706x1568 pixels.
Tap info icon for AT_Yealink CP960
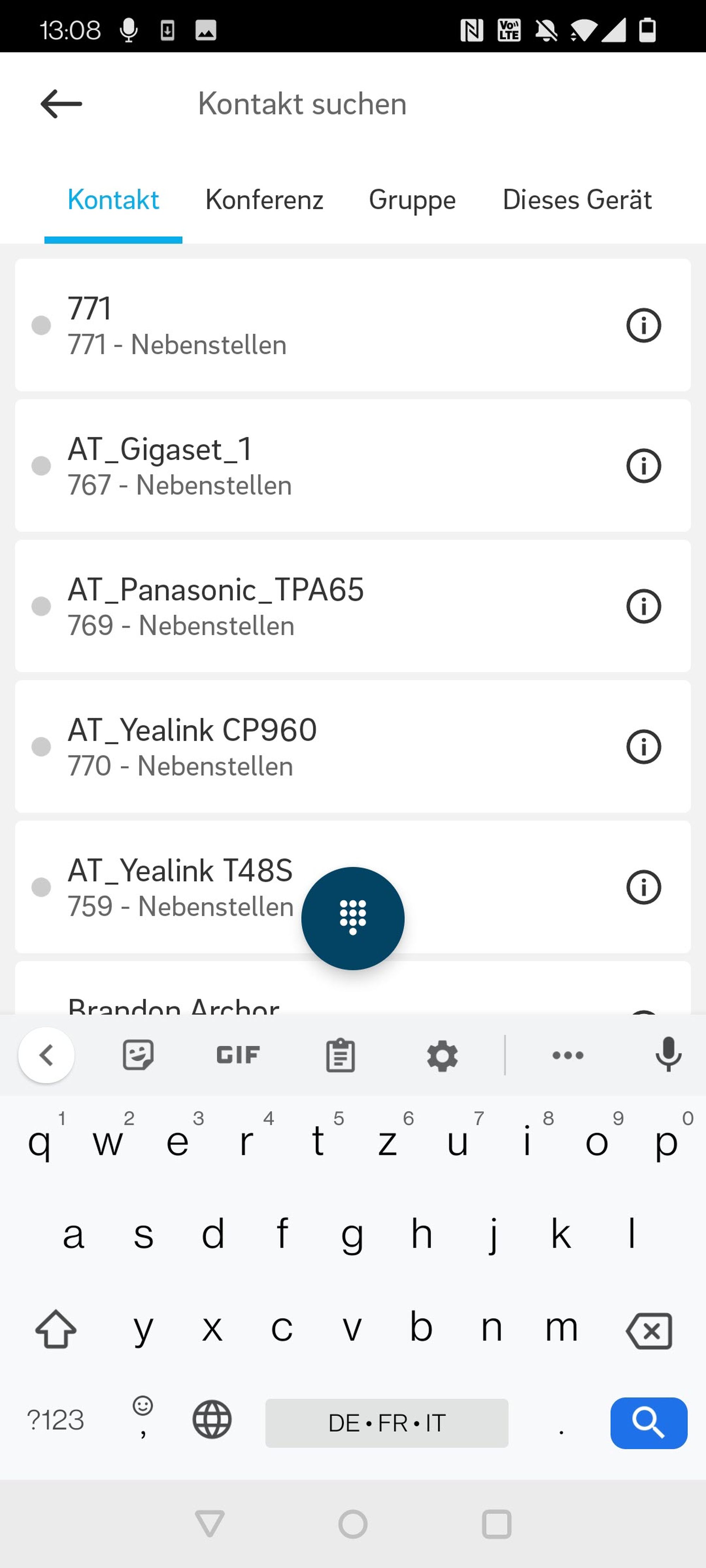(643, 747)
